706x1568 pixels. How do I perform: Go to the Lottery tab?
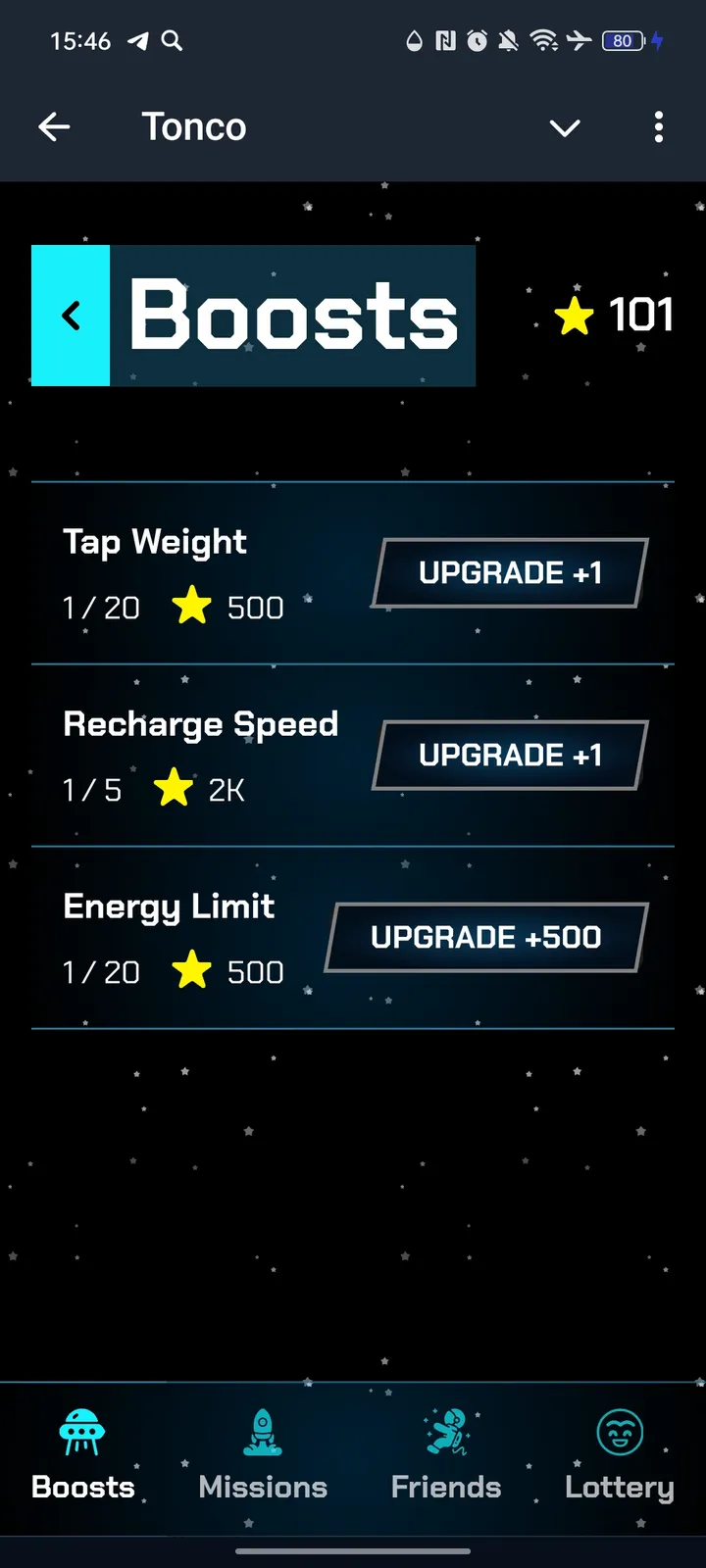(x=620, y=1455)
